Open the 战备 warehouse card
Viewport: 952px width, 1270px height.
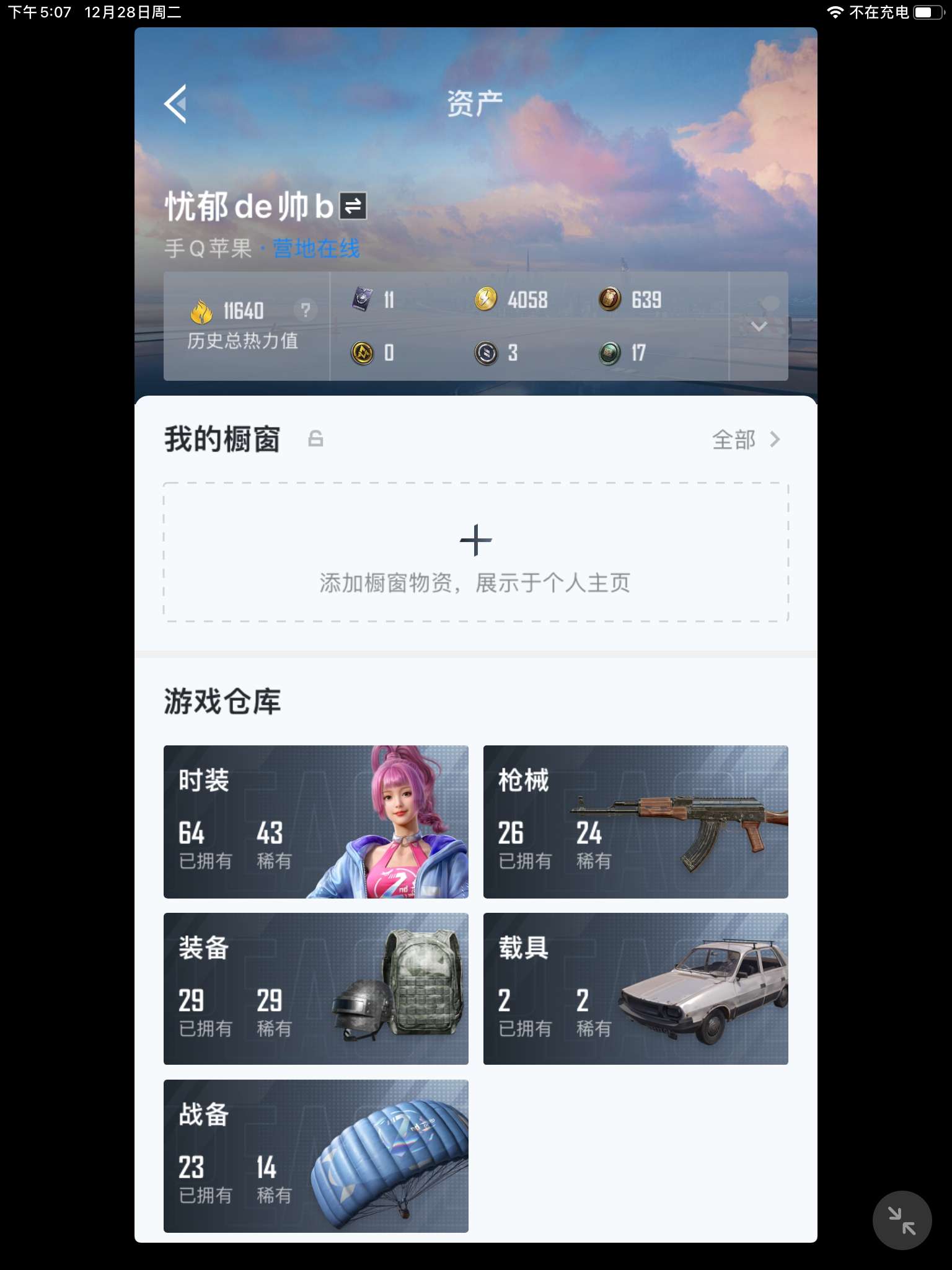[x=315, y=1156]
